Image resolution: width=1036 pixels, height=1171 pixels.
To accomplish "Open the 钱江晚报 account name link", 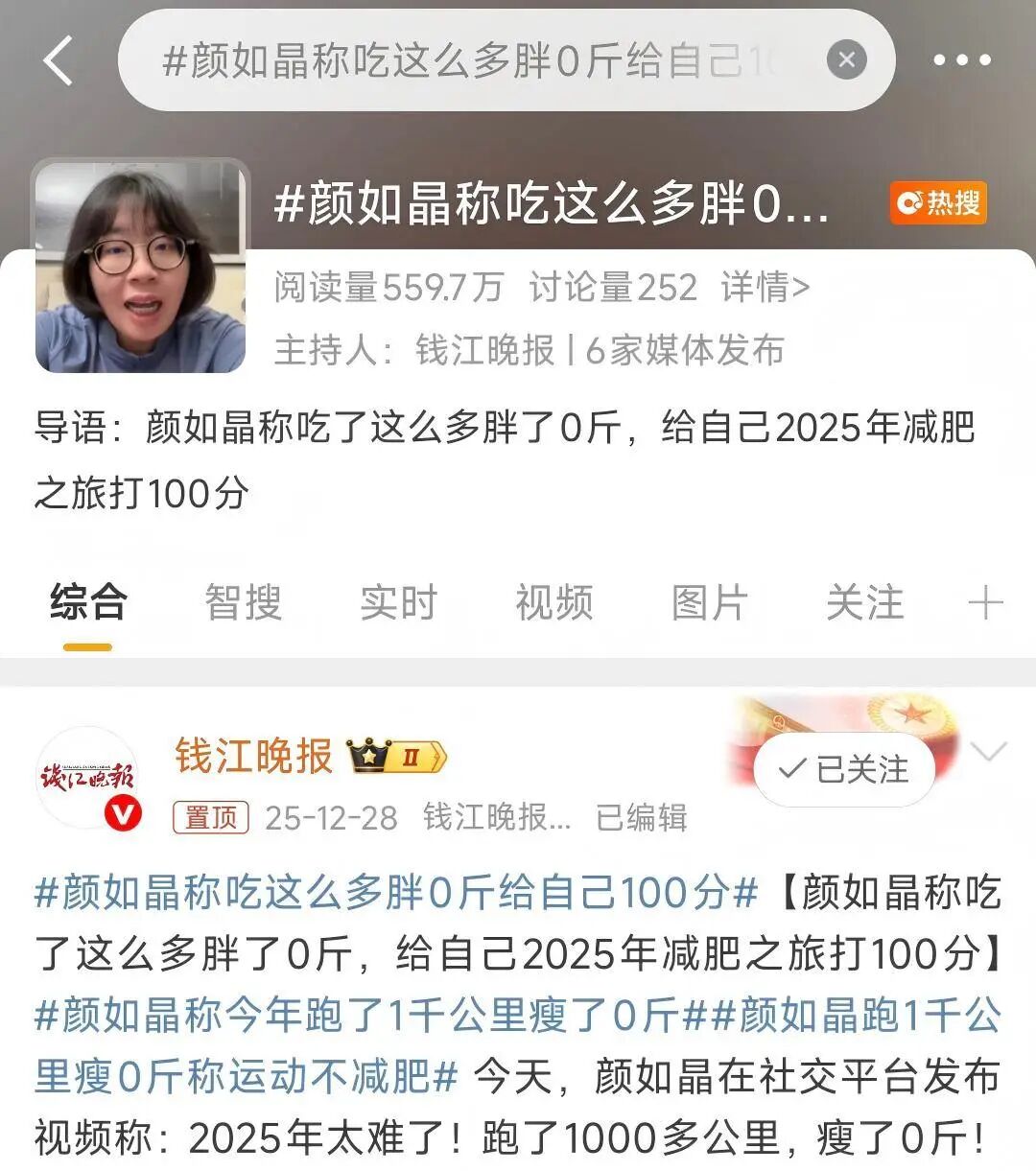I will tap(253, 757).
